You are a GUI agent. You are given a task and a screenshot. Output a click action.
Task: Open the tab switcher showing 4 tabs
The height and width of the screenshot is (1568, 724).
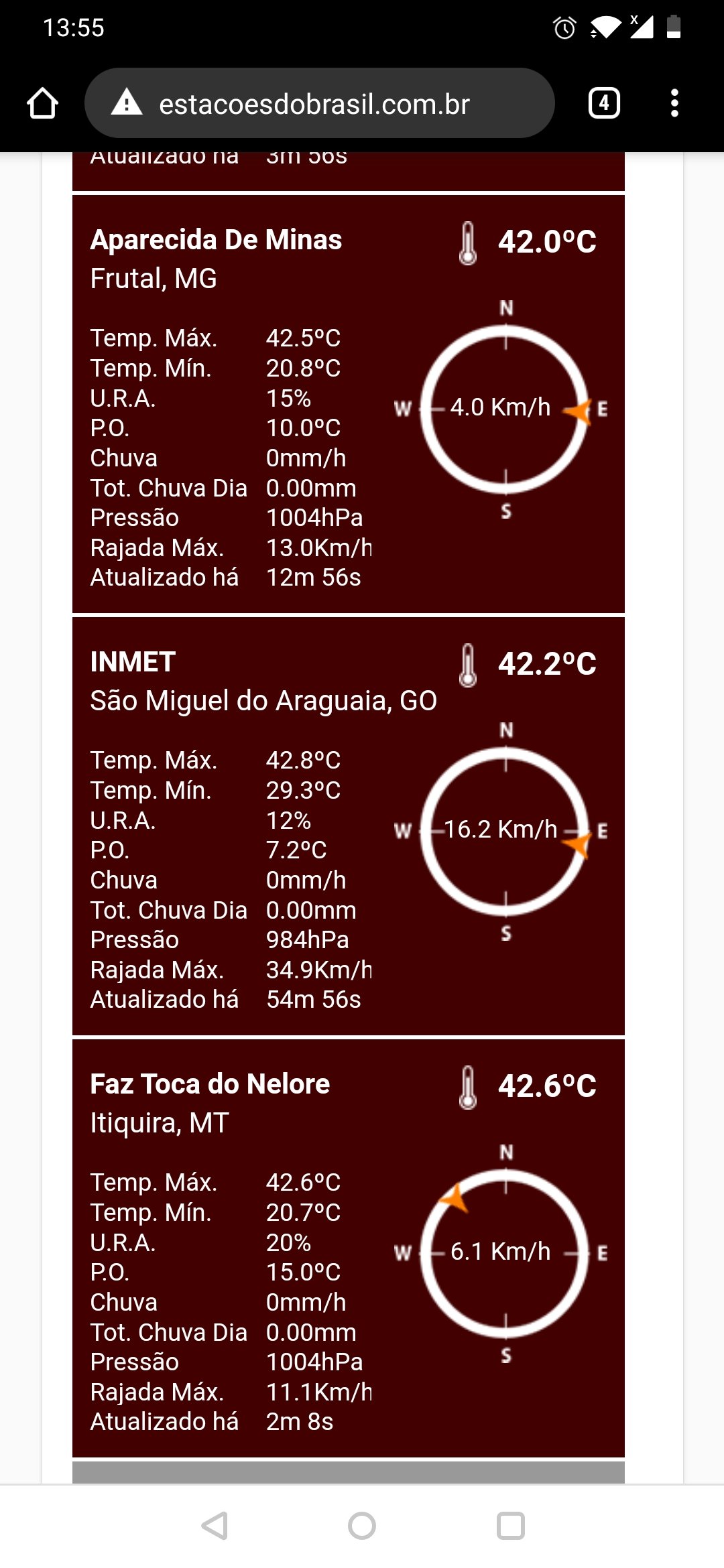pos(604,103)
